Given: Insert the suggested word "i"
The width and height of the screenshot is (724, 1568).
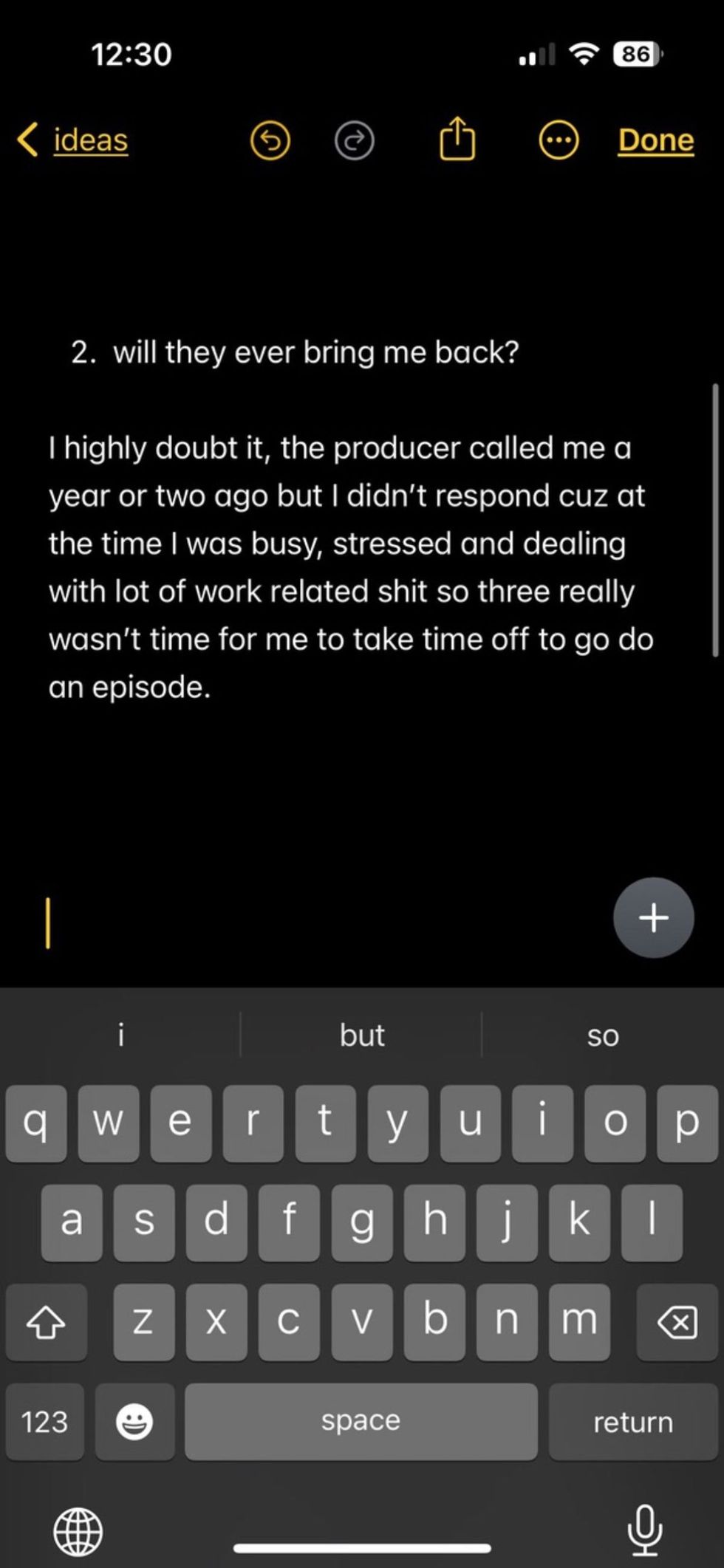Looking at the screenshot, I should (x=120, y=1035).
